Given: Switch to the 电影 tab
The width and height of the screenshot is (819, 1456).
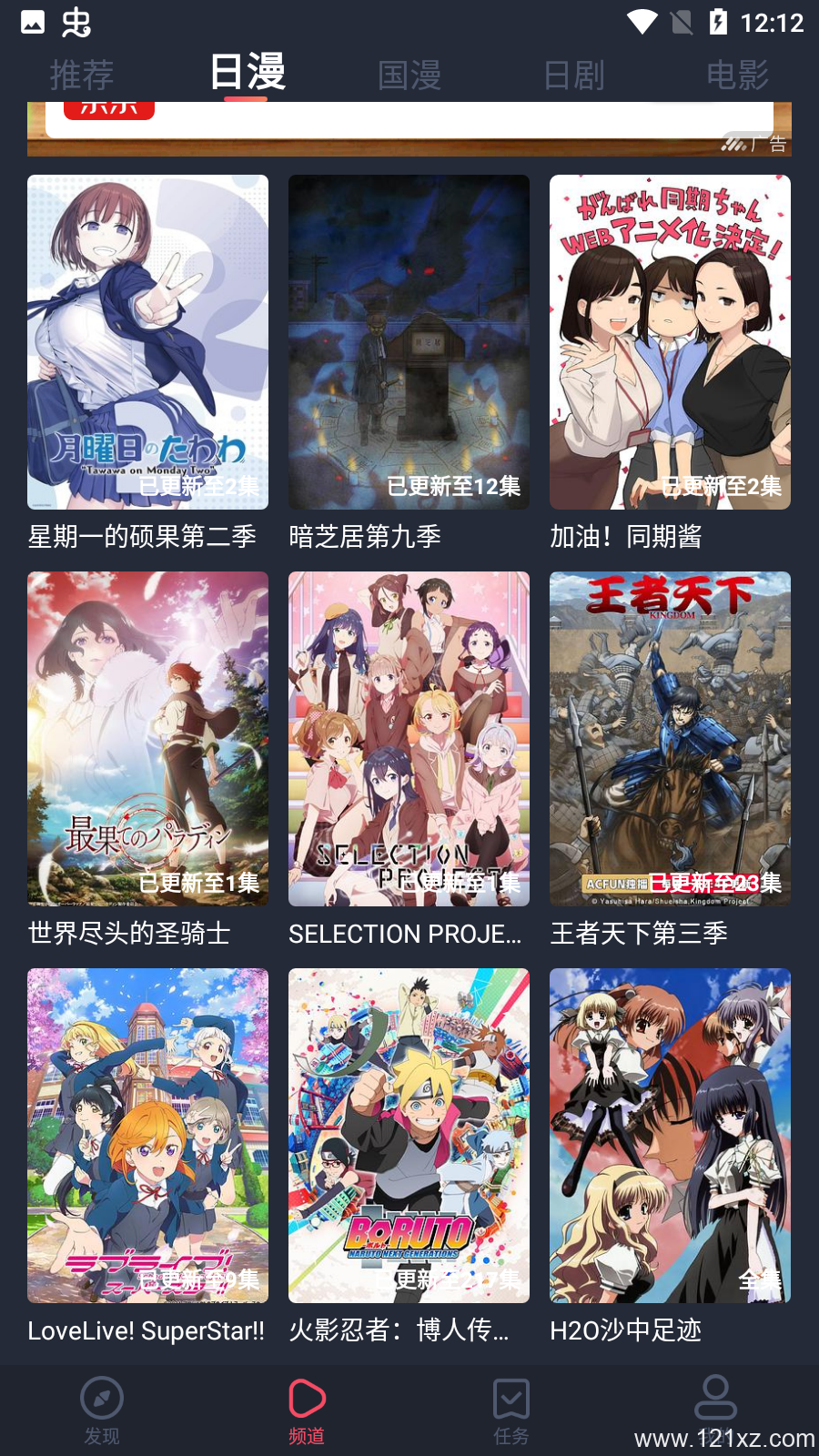Looking at the screenshot, I should pyautogui.click(x=737, y=75).
